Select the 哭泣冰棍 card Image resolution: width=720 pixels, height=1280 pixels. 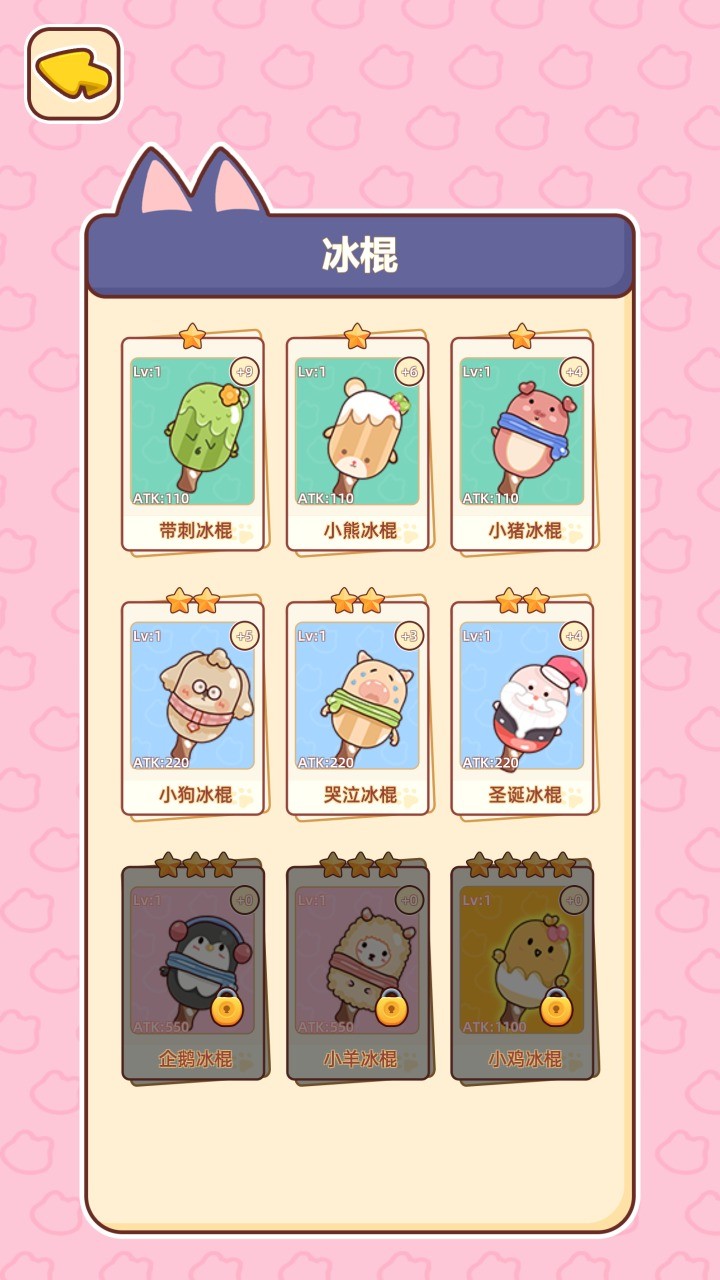[358, 707]
